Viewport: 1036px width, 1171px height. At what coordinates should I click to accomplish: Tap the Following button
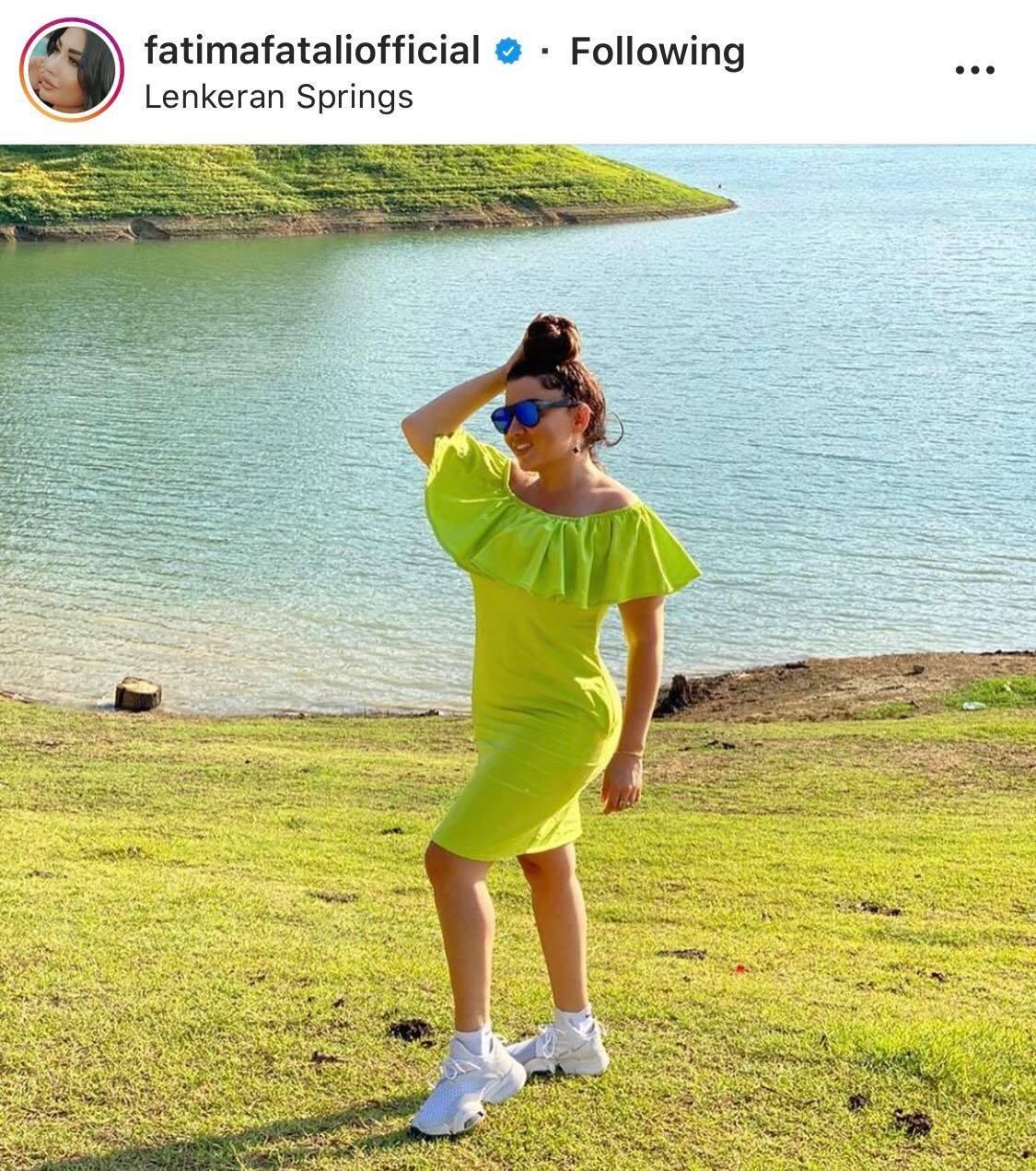tap(657, 51)
